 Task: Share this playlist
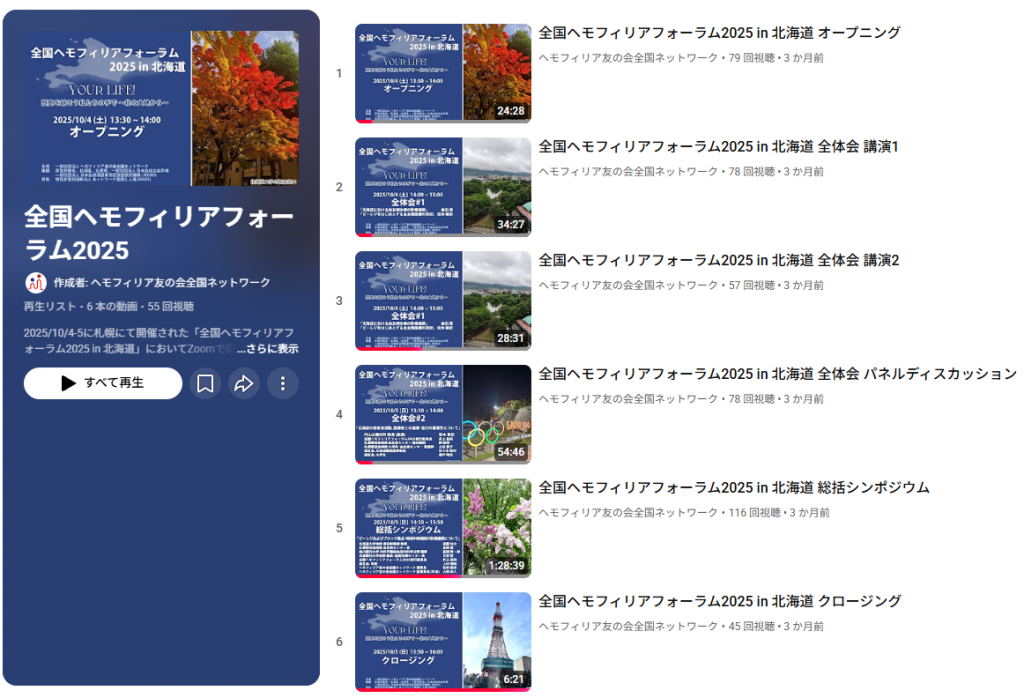[244, 383]
